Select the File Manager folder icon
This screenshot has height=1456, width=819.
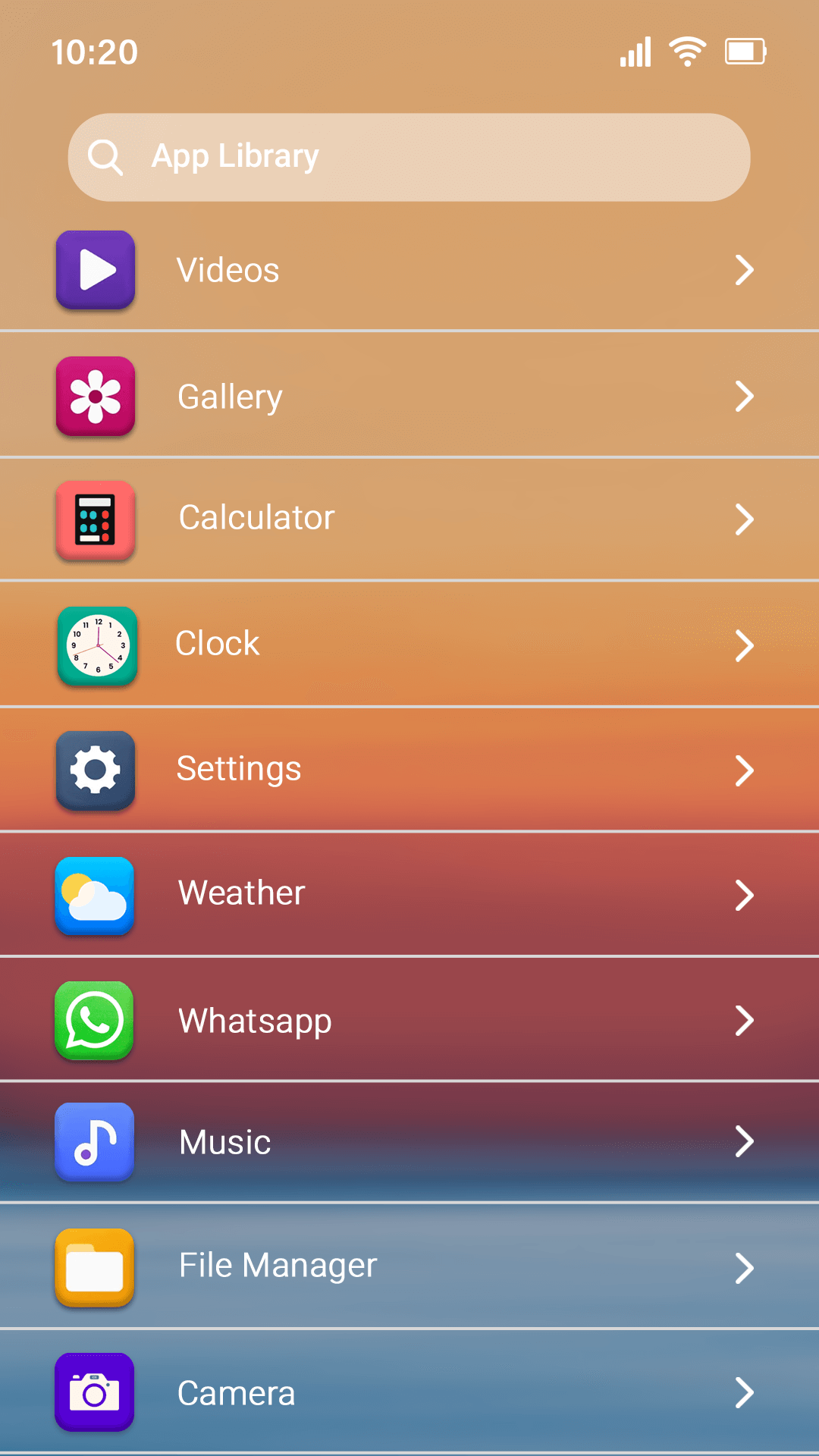pyautogui.click(x=94, y=1267)
